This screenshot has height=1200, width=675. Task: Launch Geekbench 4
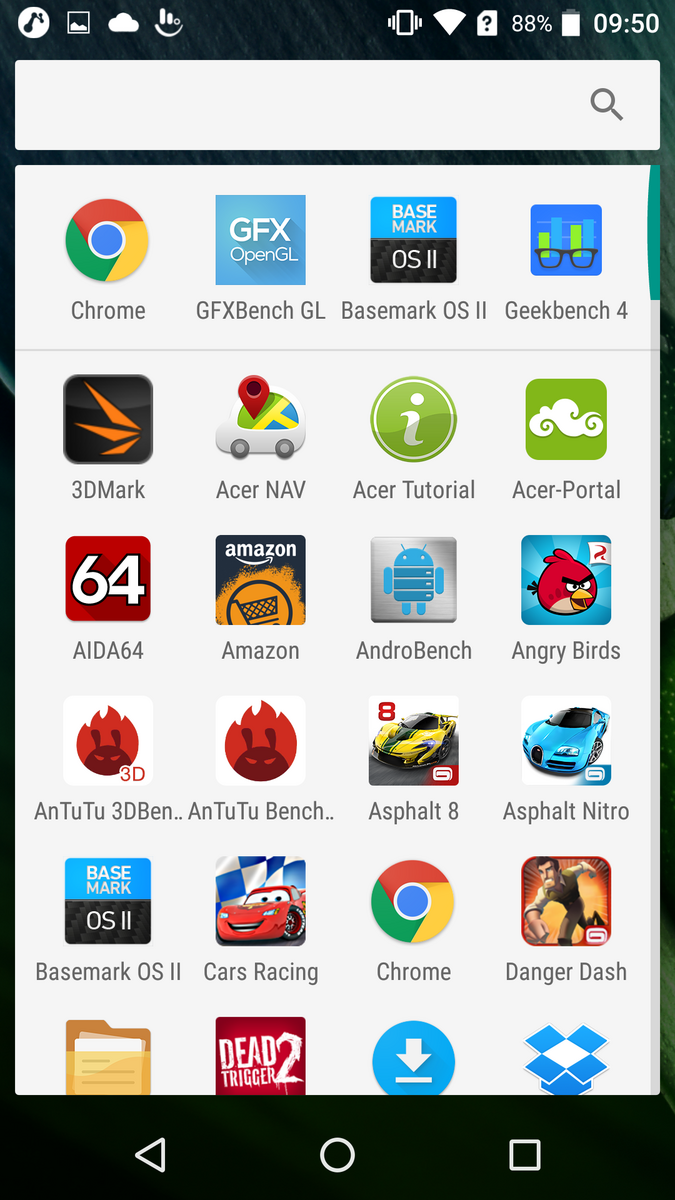coord(566,241)
